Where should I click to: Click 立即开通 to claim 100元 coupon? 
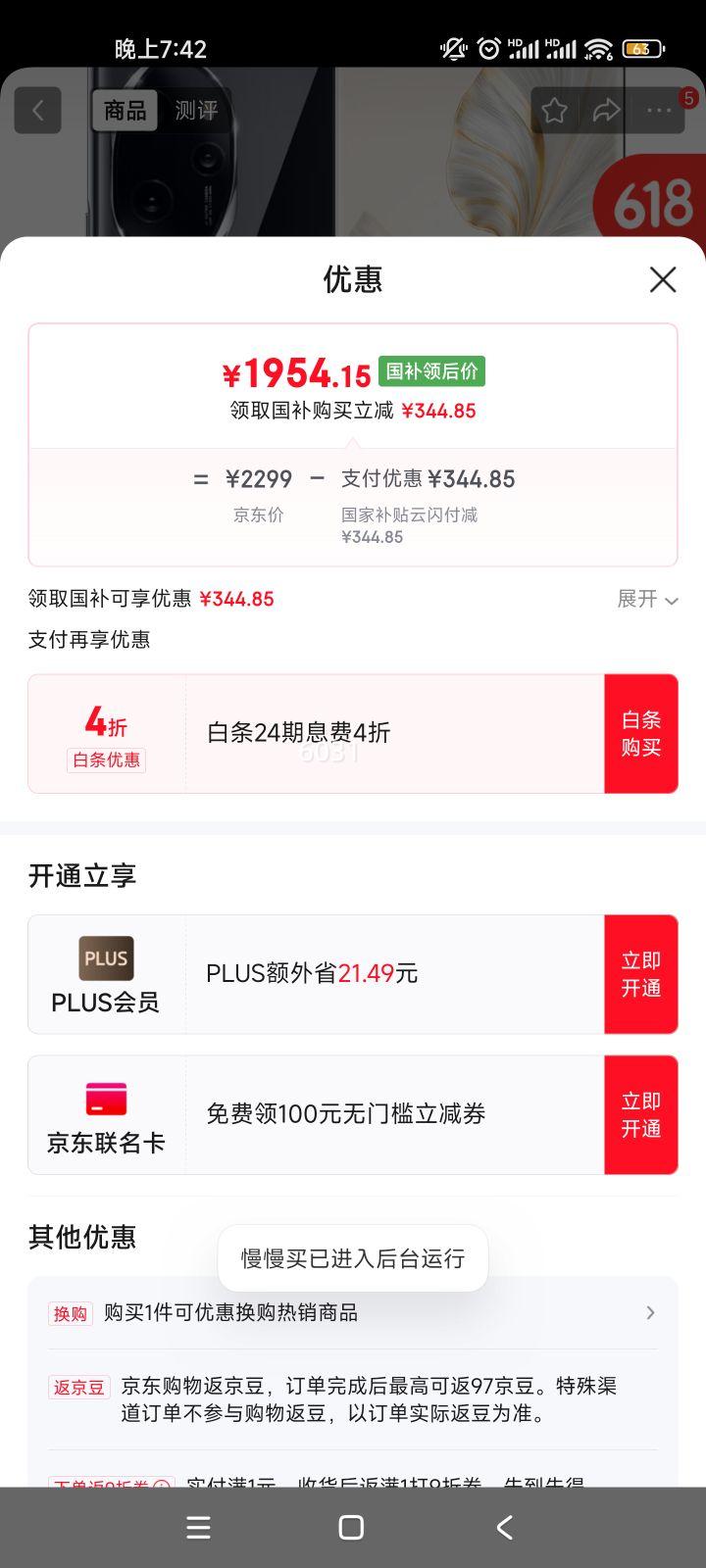coord(641,1114)
